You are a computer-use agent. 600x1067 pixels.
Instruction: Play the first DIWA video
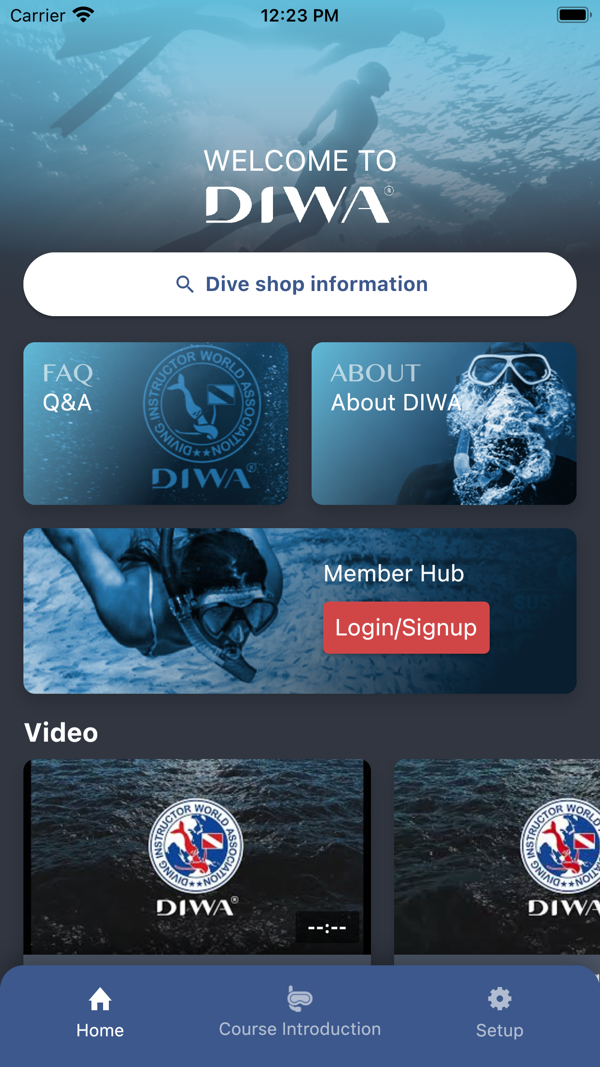coord(197,858)
